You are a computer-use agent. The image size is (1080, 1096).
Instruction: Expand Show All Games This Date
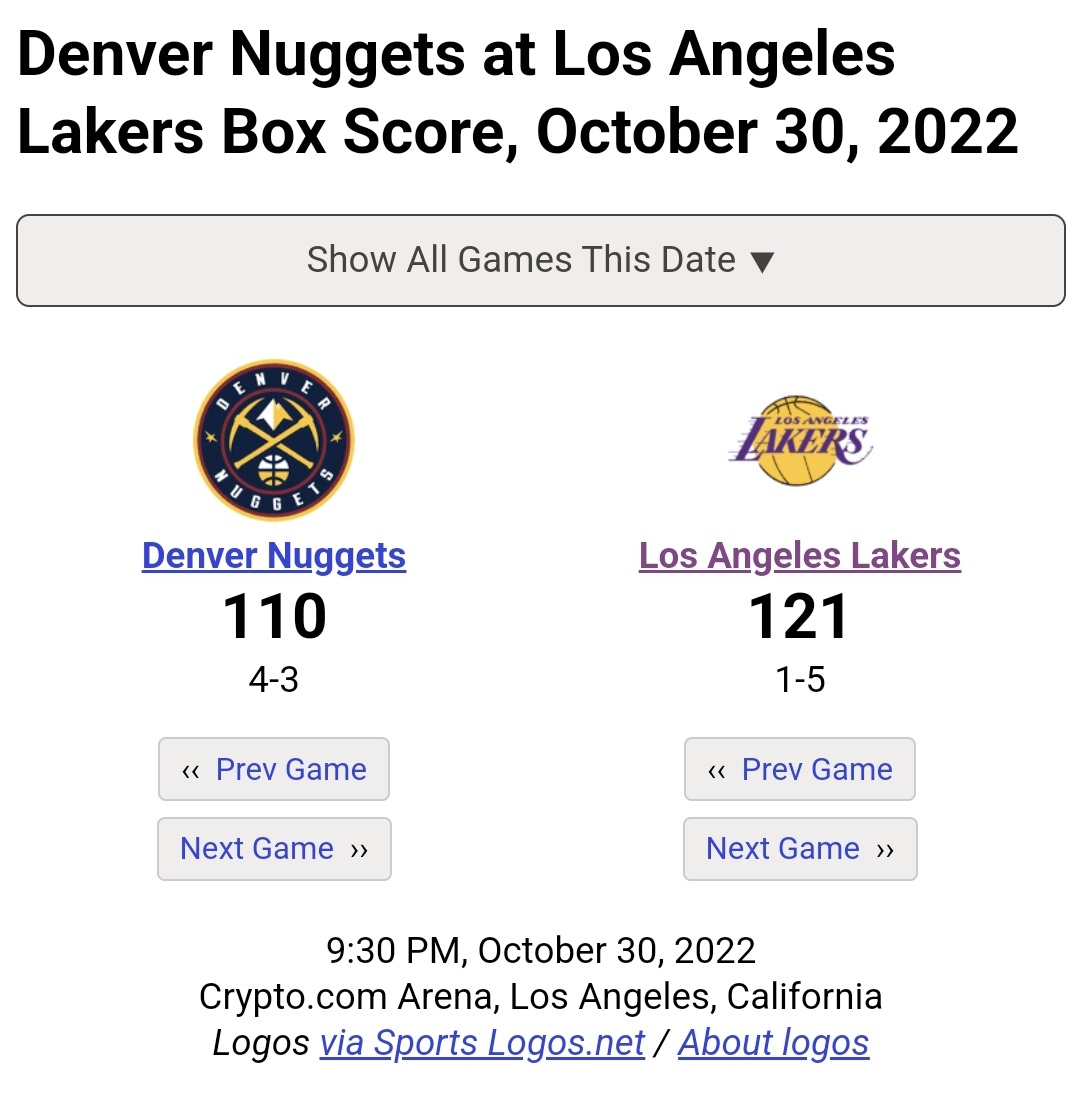coord(540,260)
